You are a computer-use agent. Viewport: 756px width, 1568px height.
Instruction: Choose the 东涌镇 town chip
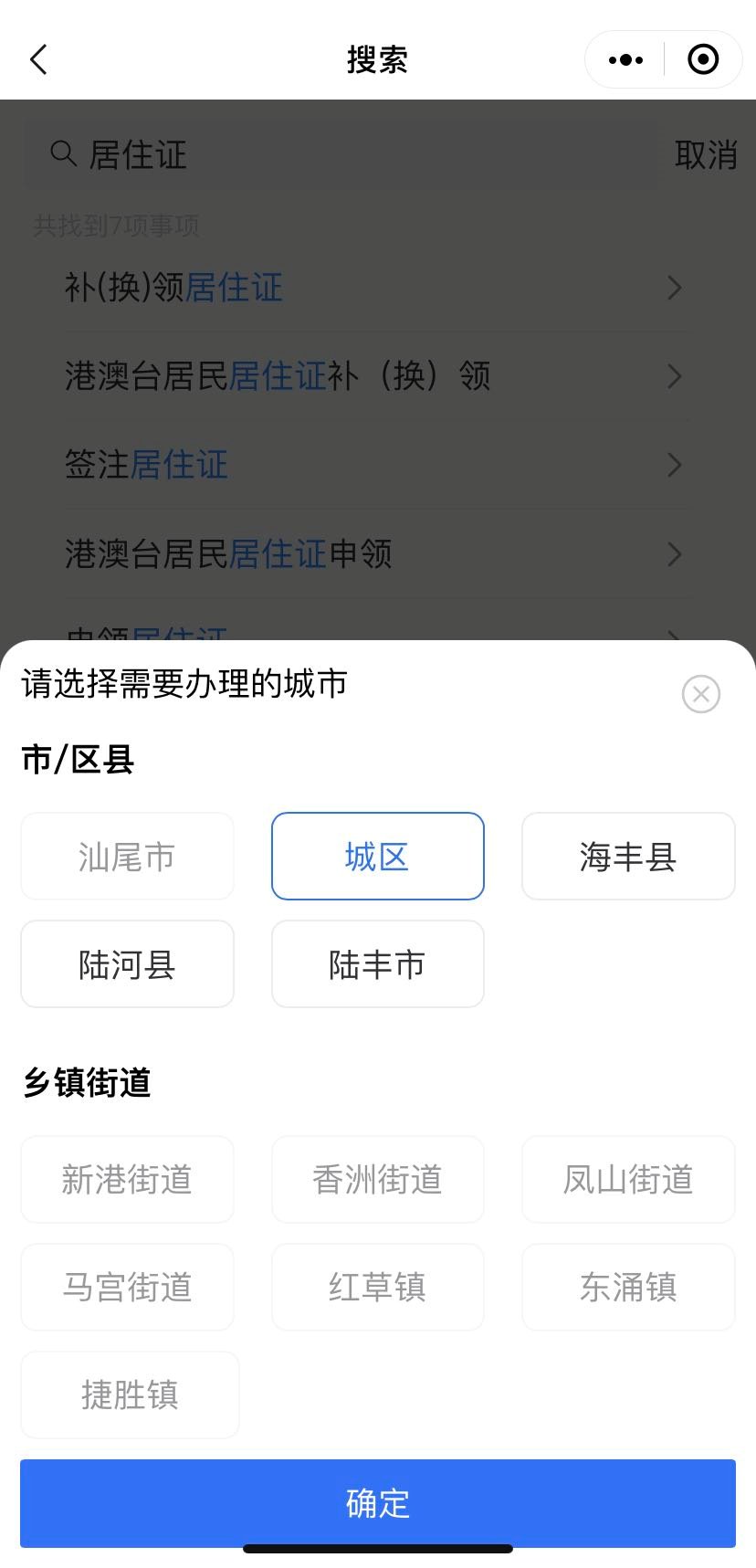pyautogui.click(x=628, y=1287)
